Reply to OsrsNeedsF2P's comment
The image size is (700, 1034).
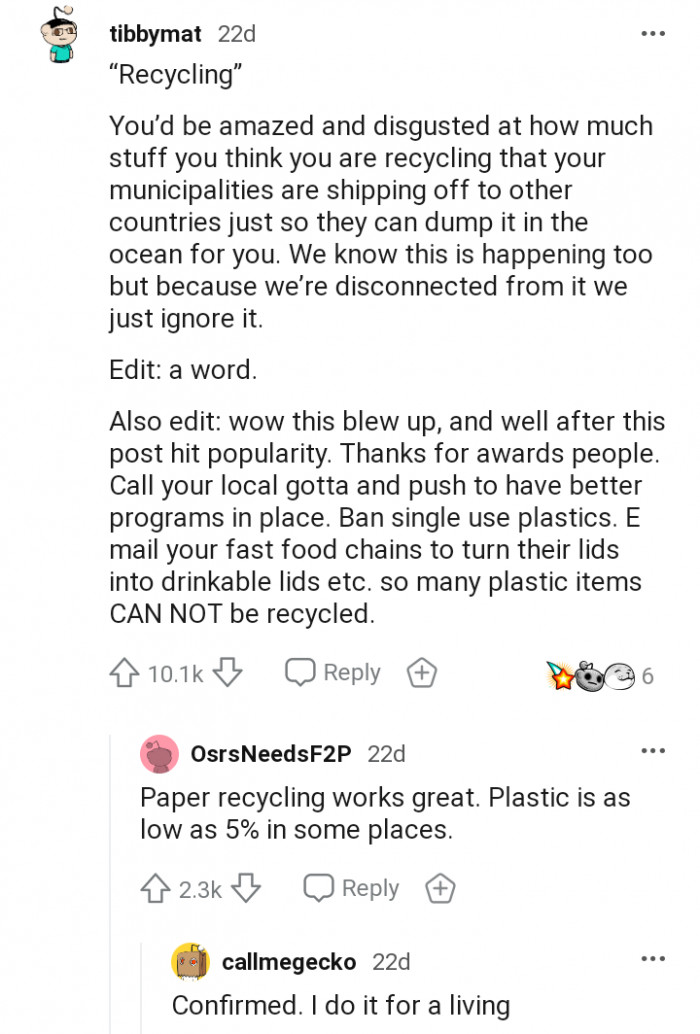pos(351,888)
